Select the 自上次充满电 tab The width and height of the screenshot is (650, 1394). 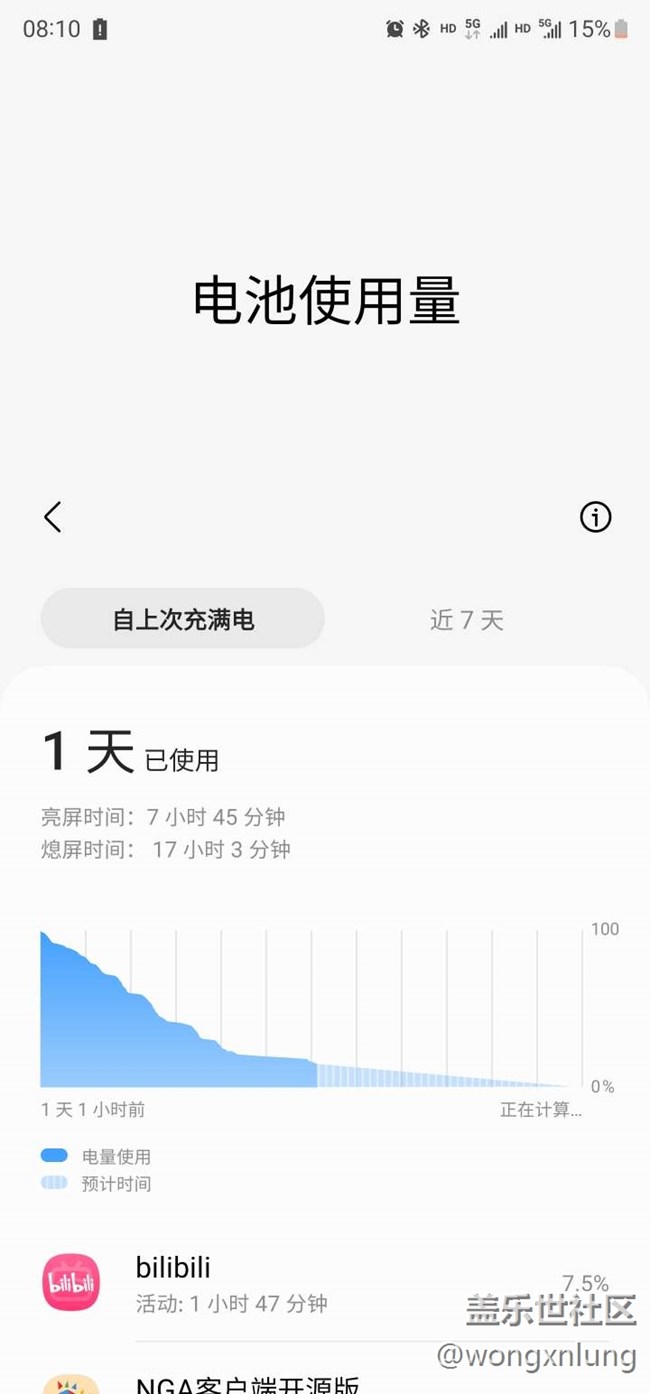[x=183, y=620]
